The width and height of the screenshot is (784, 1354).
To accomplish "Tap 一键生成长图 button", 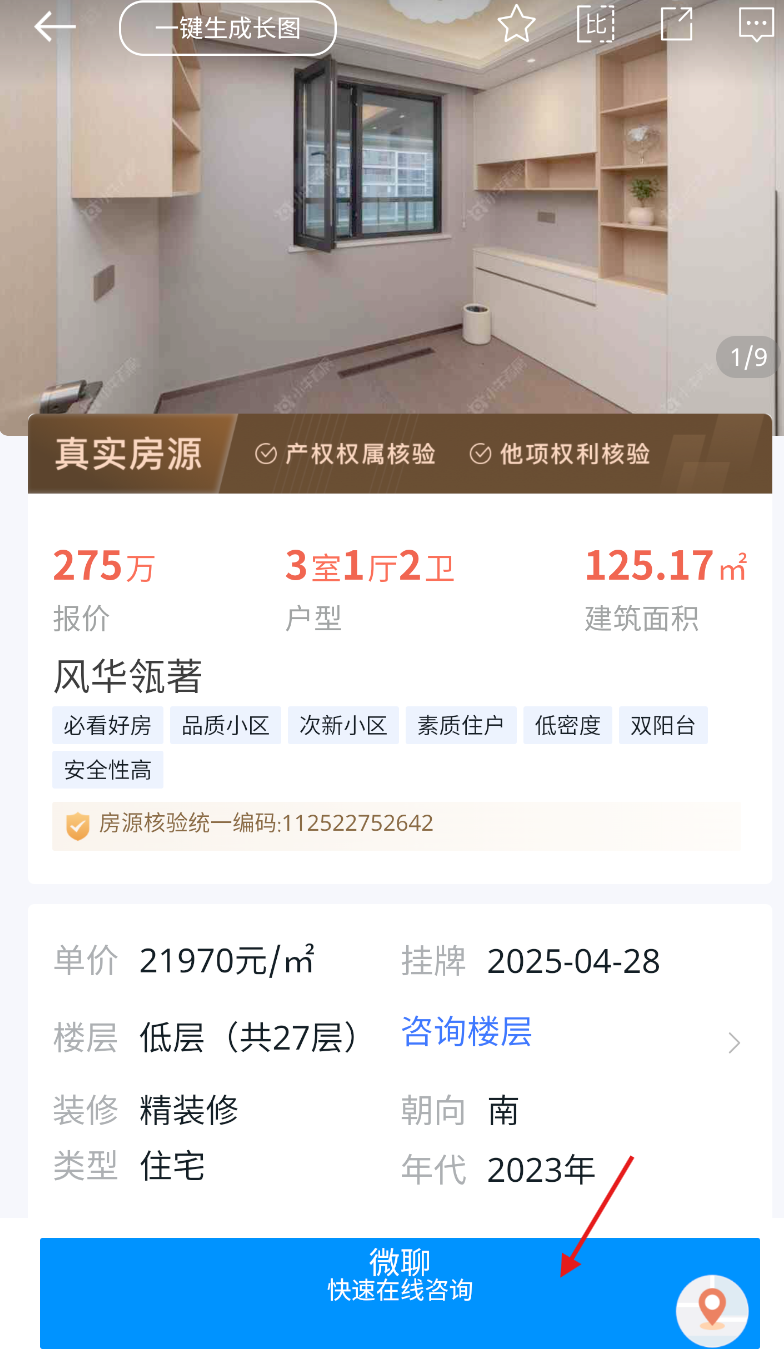I will 228,28.
